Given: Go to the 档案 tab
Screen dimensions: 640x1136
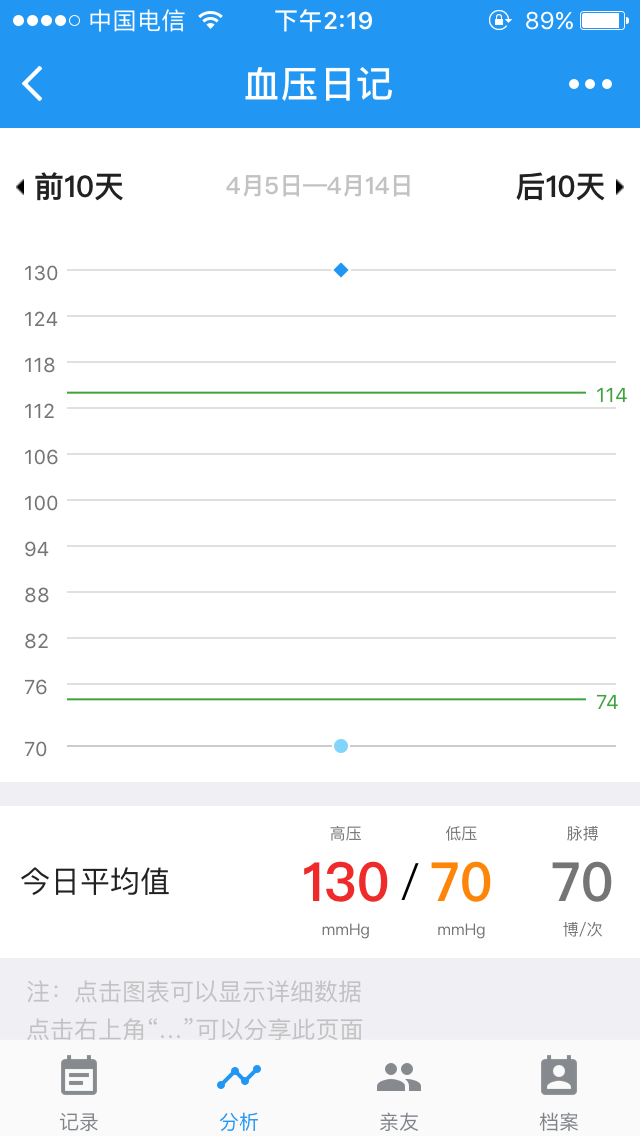Looking at the screenshot, I should click(x=559, y=1092).
